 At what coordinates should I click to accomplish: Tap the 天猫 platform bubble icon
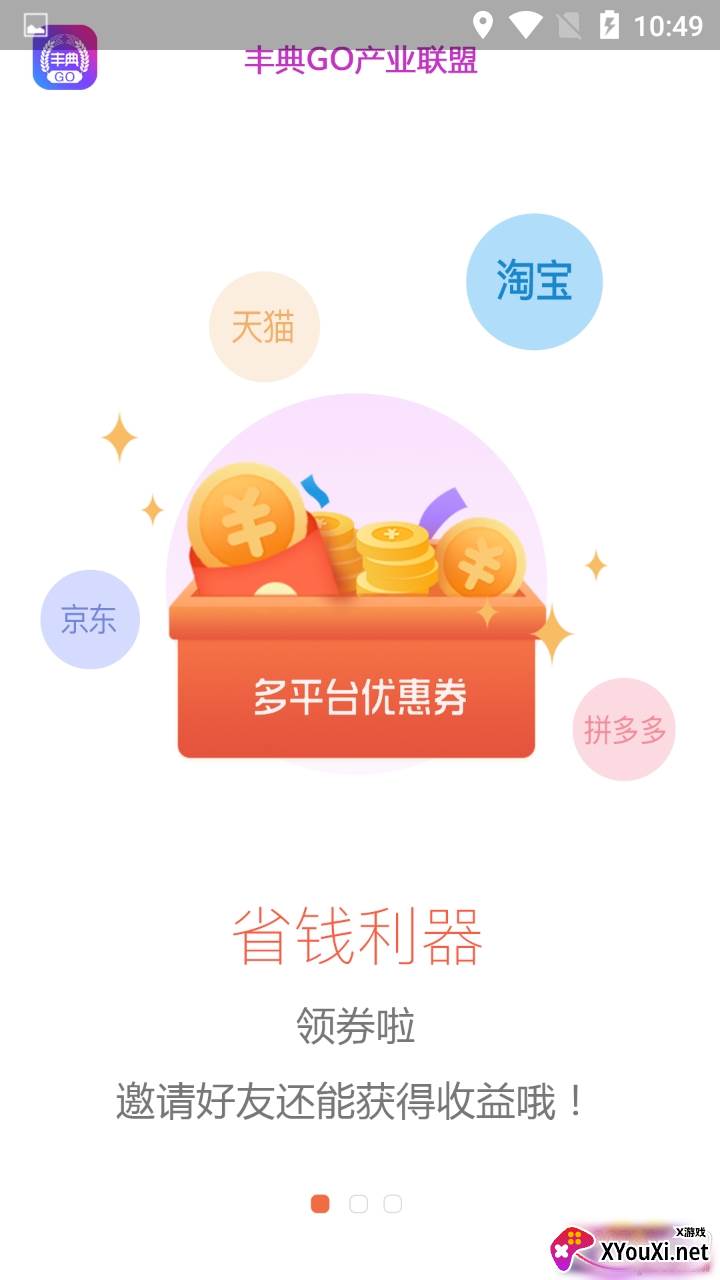coord(263,326)
